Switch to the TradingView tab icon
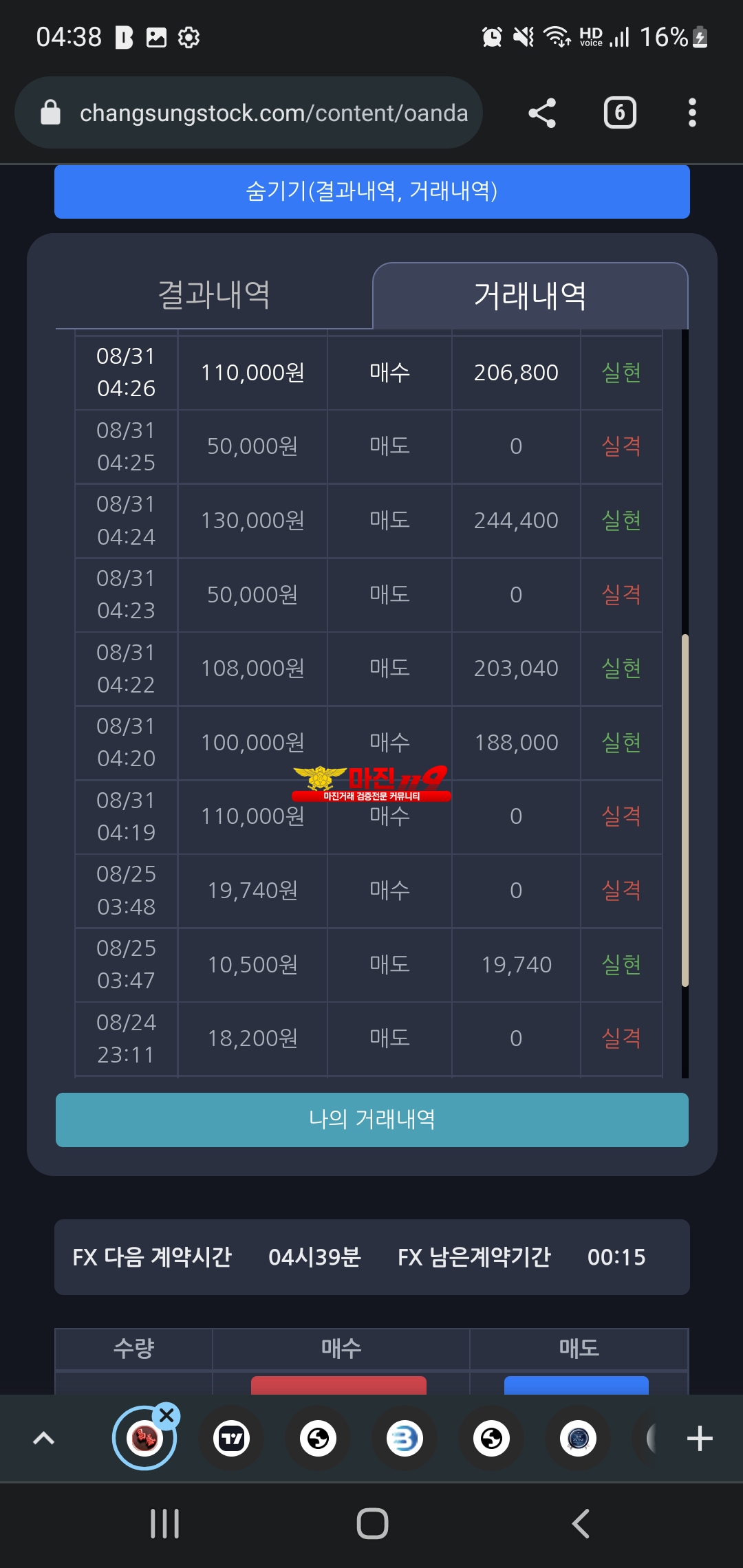This screenshot has width=743, height=1568. [232, 1438]
